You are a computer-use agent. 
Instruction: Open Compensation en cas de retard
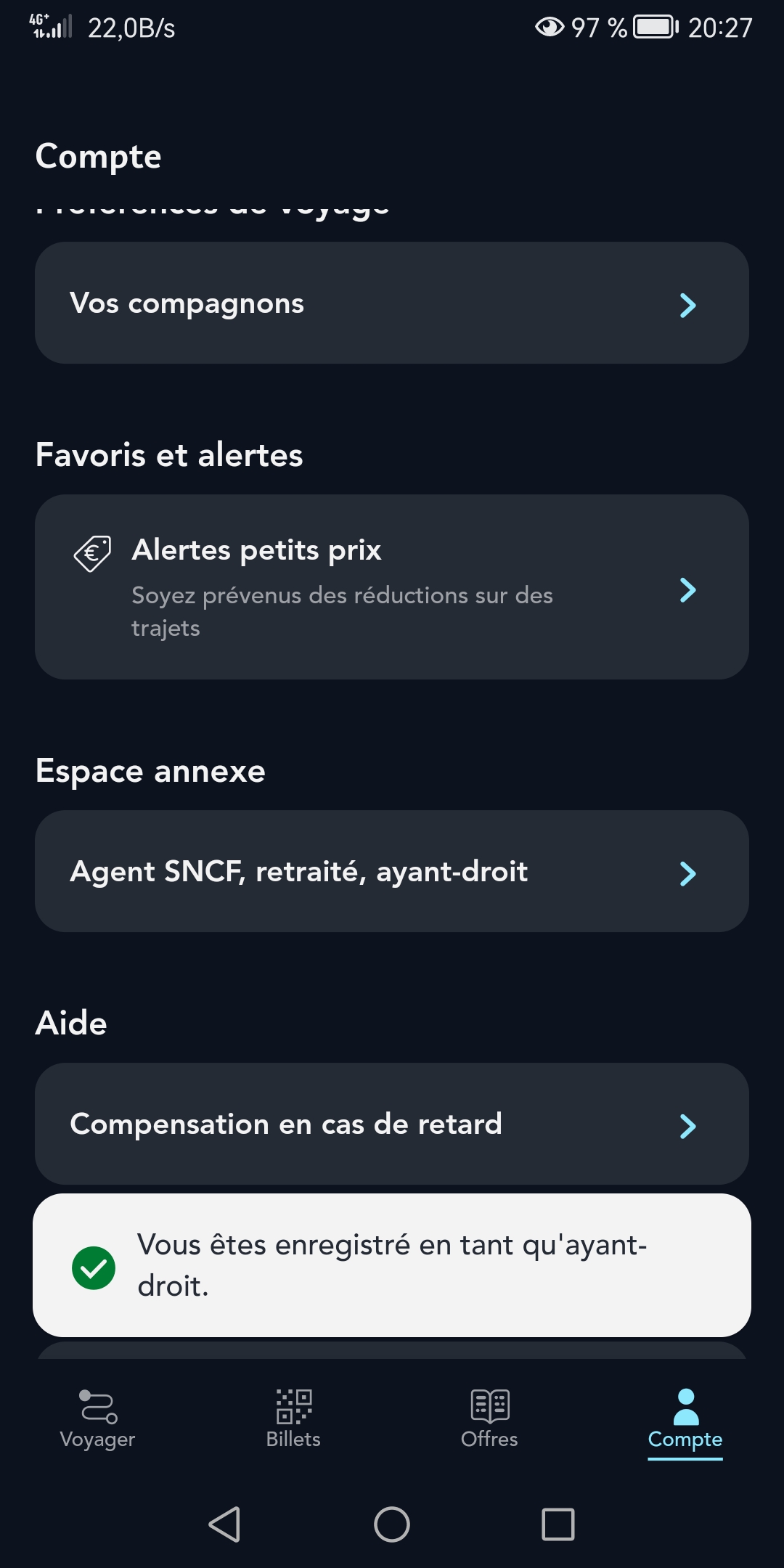(392, 1124)
